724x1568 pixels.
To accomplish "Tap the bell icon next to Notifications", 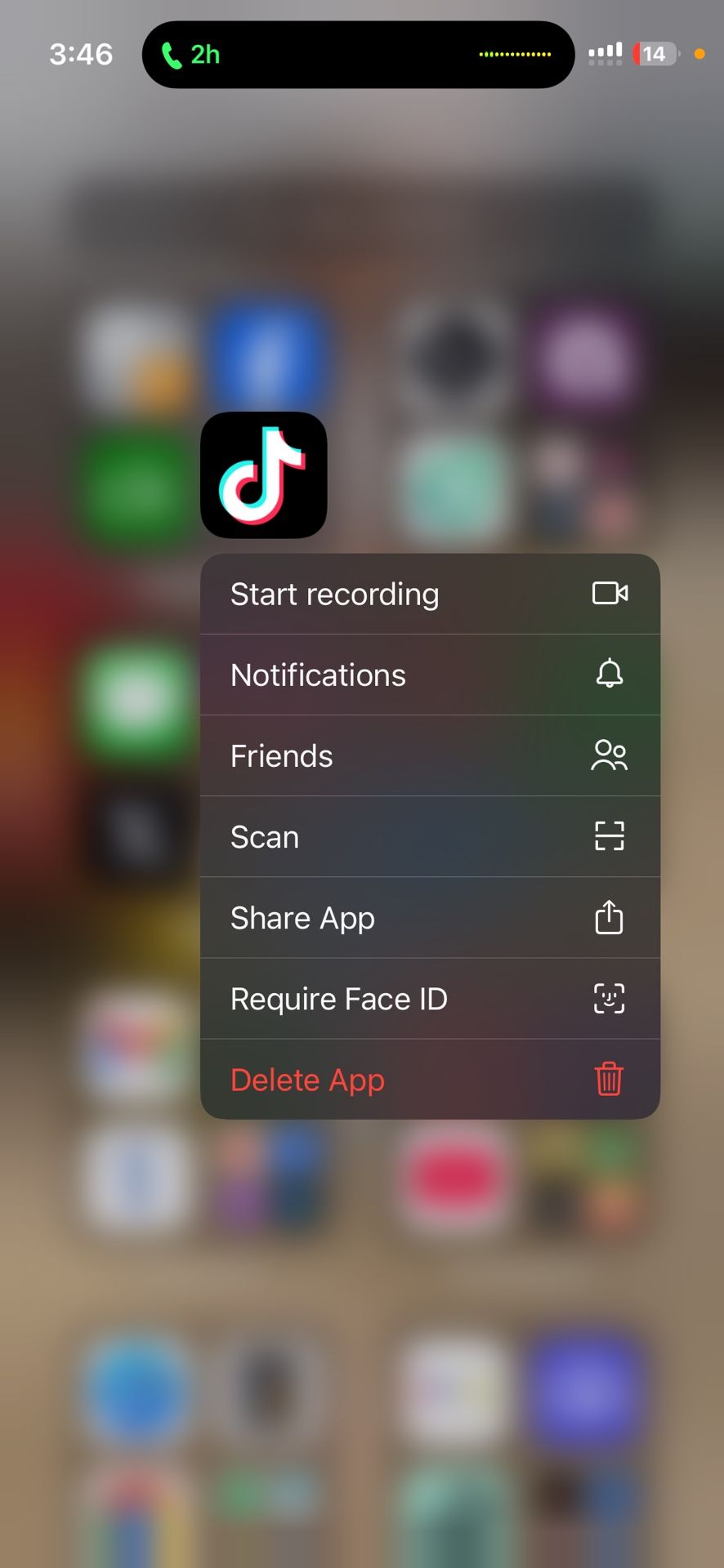I will [x=610, y=675].
